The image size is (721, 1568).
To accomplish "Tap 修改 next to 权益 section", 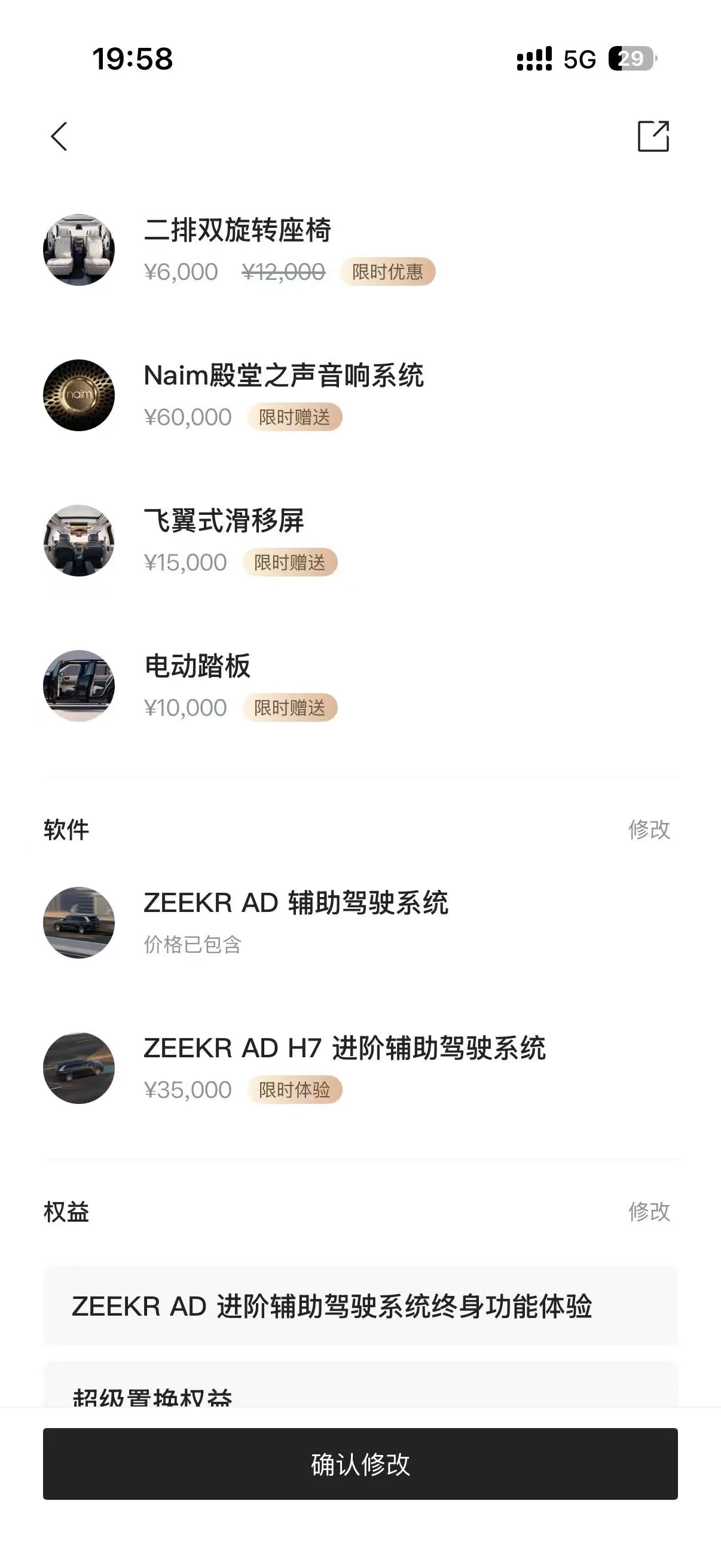I will pos(649,1212).
